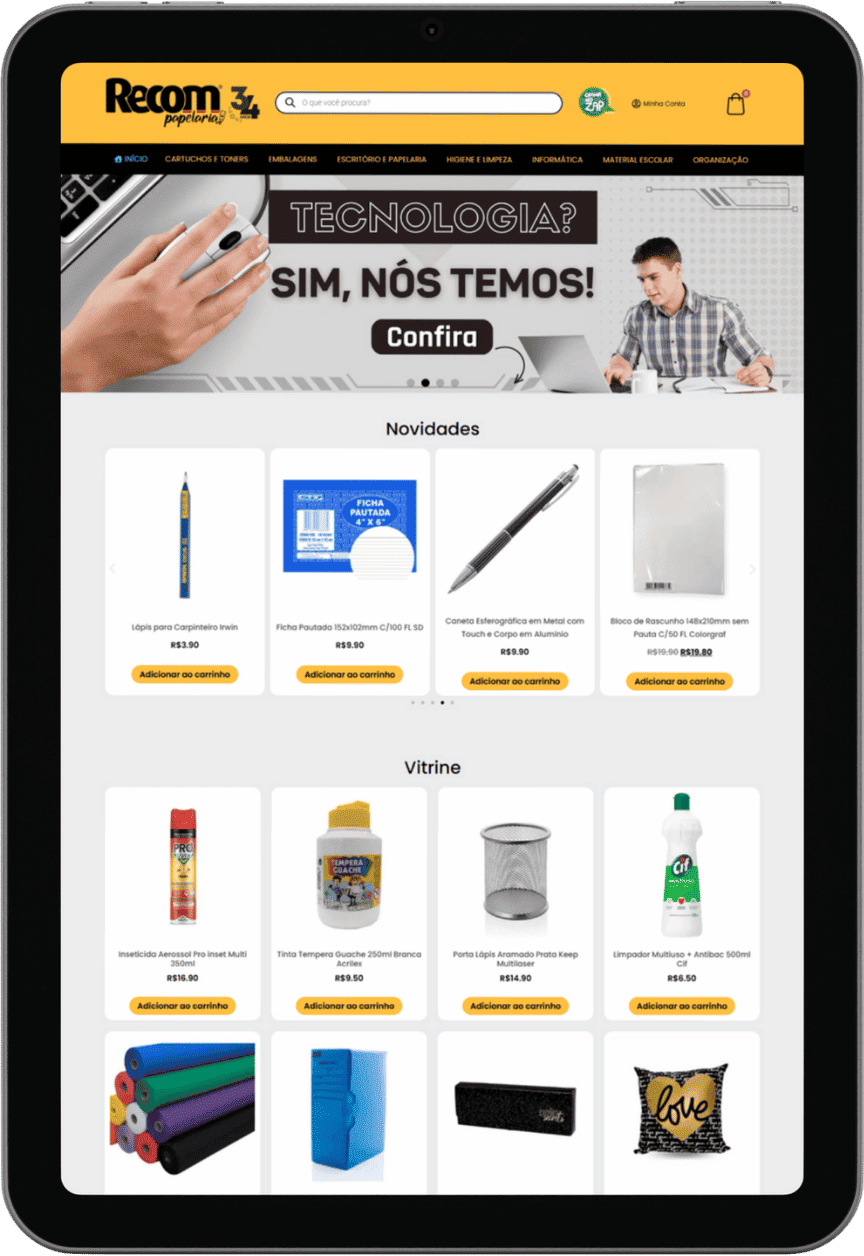
Task: Open Material Escolar category
Action: coord(637,159)
